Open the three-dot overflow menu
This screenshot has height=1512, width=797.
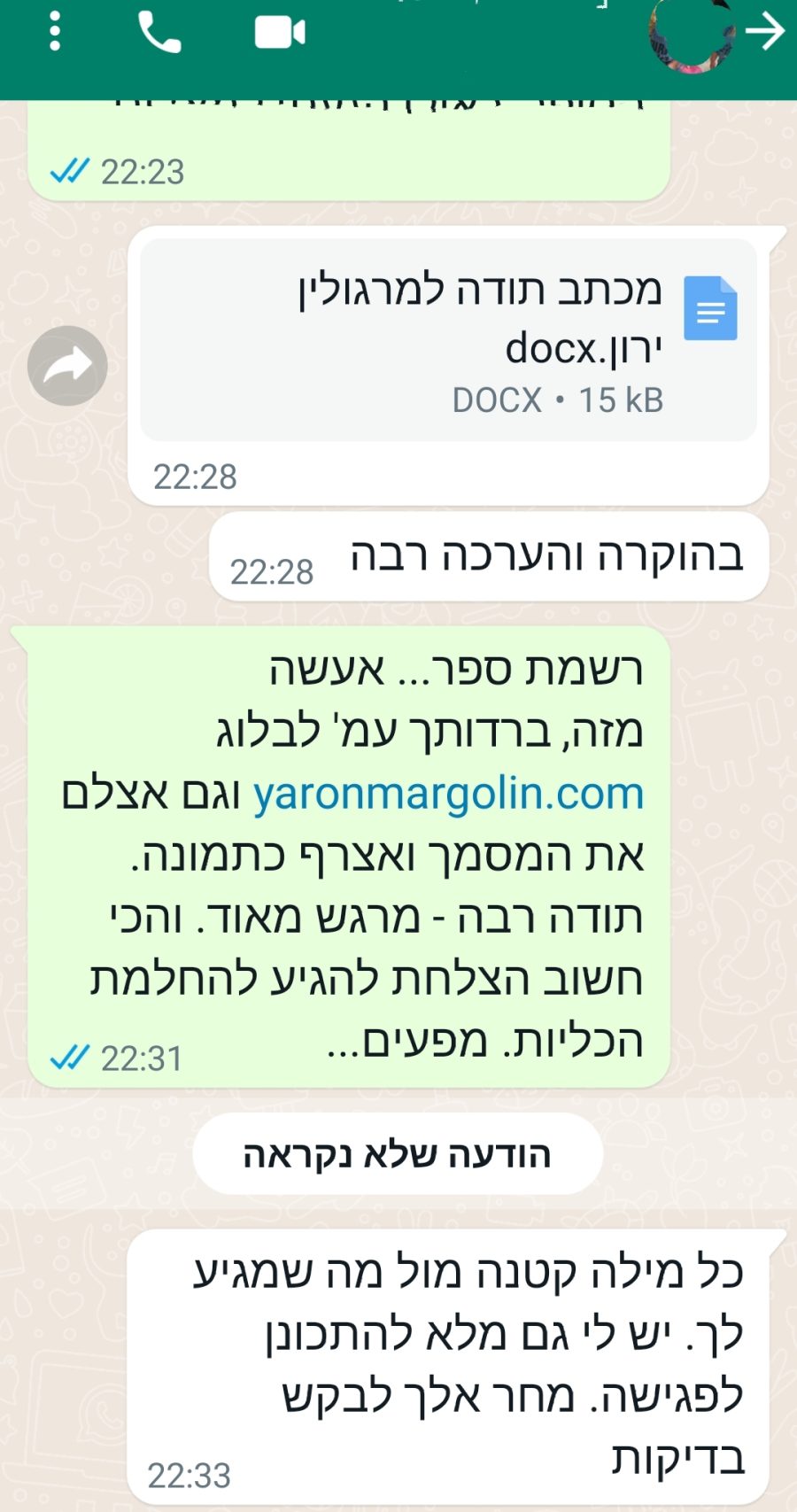tap(55, 33)
